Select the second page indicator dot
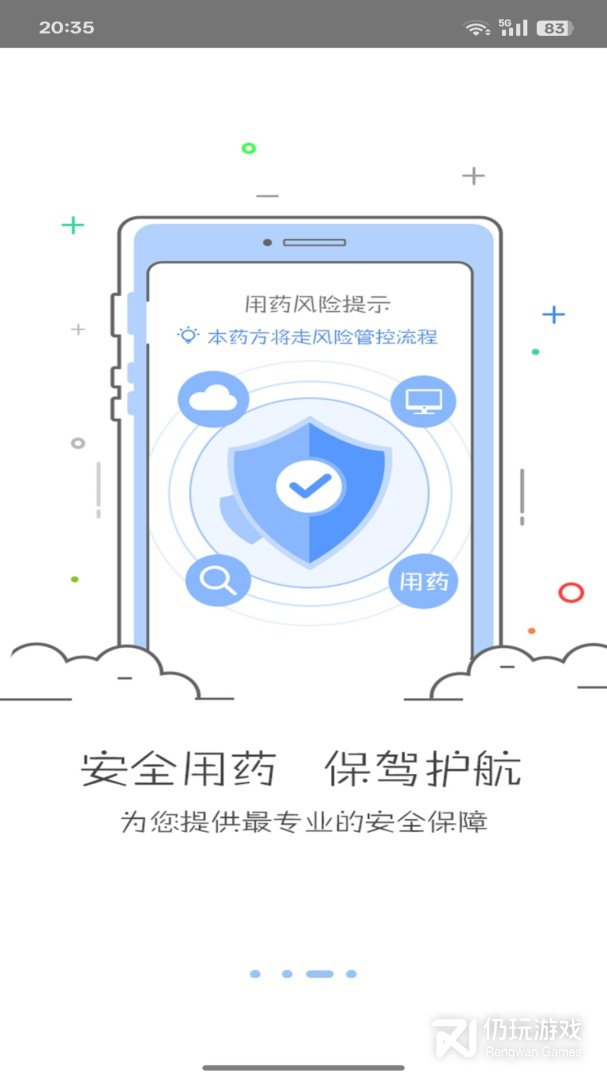 (287, 973)
